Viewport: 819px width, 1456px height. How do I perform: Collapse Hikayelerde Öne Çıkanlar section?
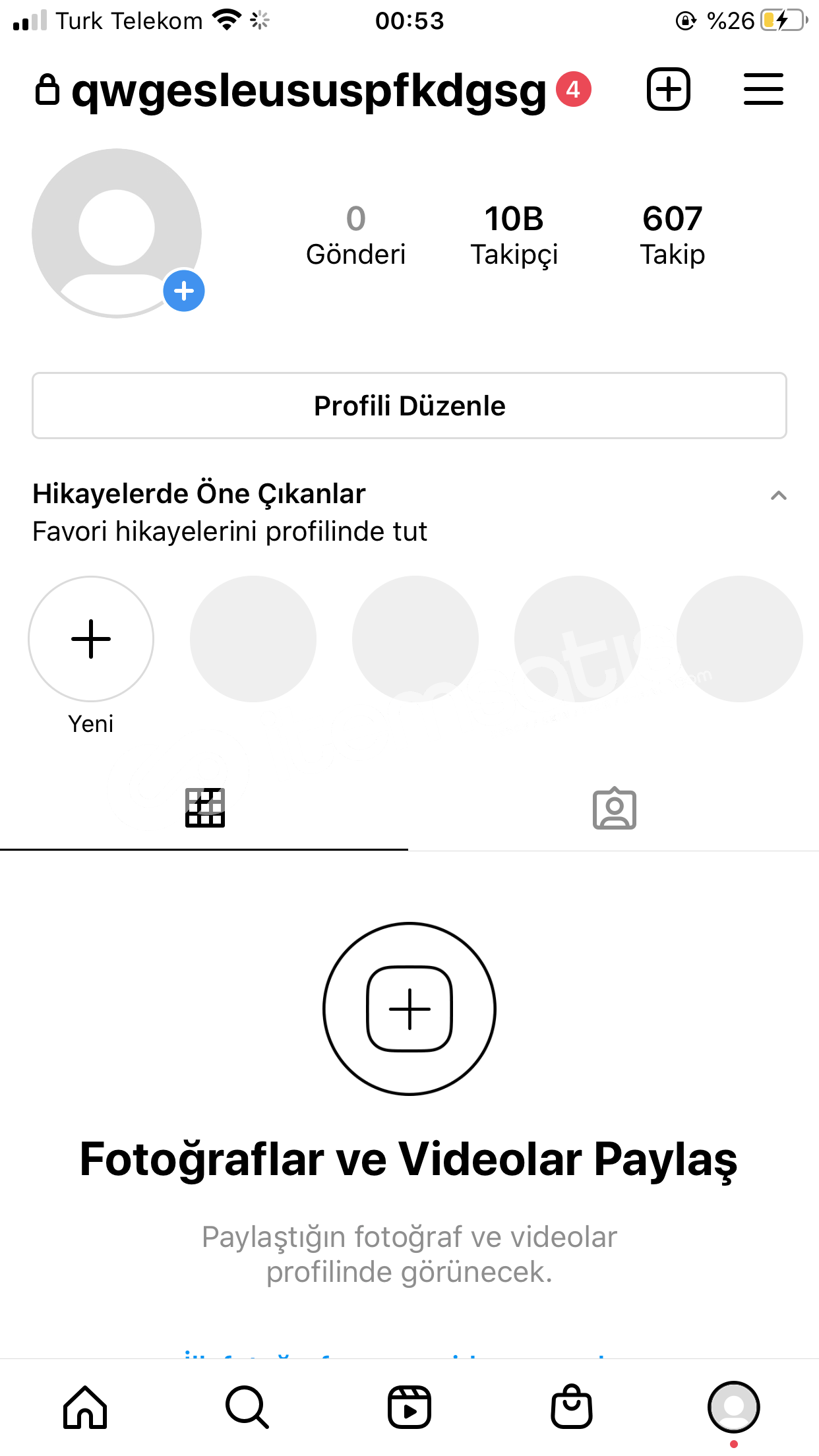(x=779, y=495)
